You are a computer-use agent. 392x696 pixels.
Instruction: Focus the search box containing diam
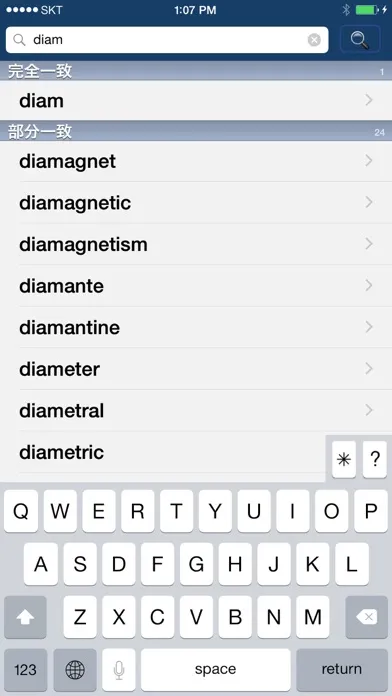(167, 40)
